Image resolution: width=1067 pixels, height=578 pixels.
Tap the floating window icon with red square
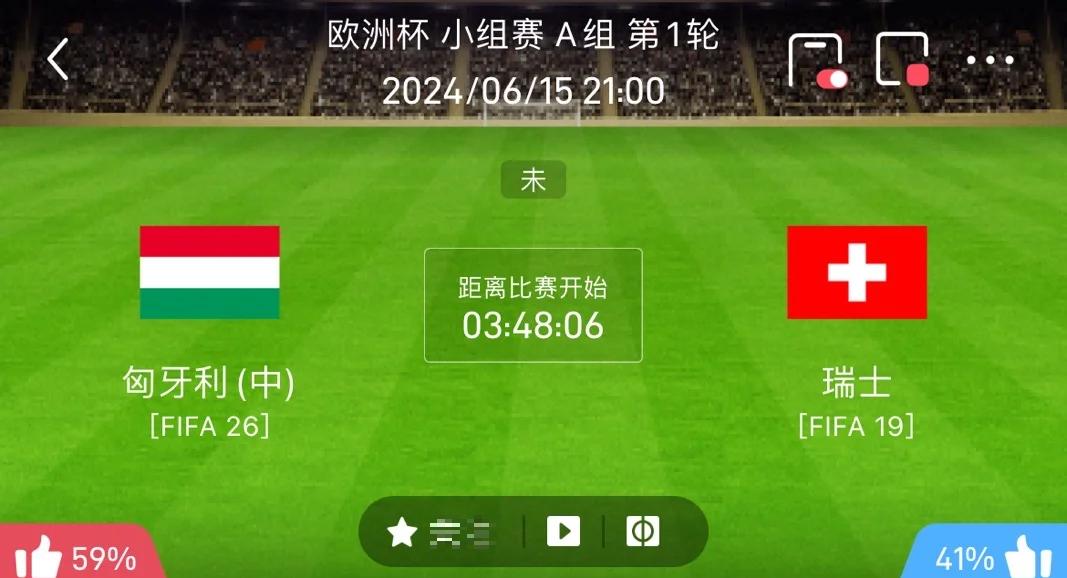pyautogui.click(x=903, y=60)
